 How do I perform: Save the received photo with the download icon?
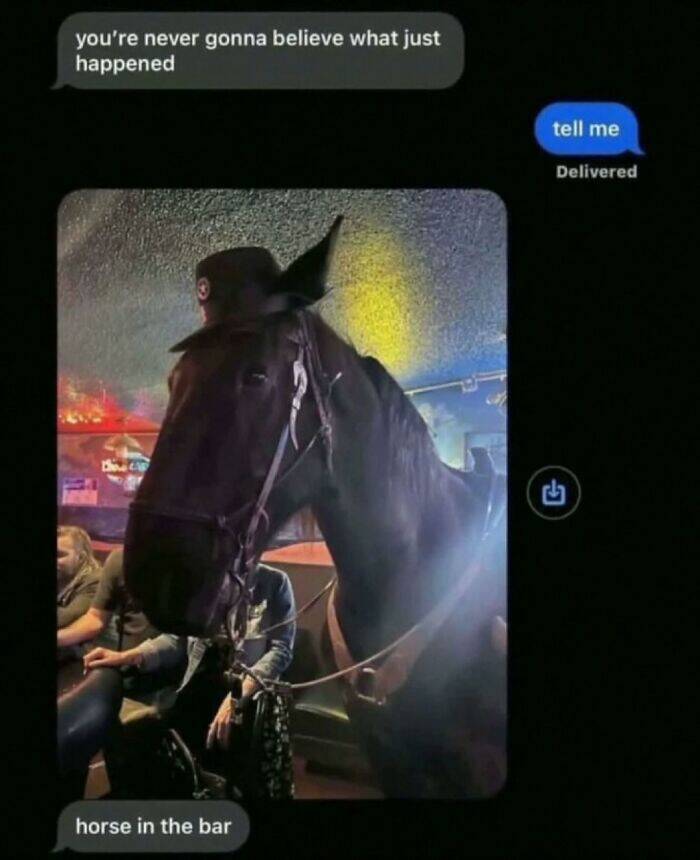click(x=553, y=493)
